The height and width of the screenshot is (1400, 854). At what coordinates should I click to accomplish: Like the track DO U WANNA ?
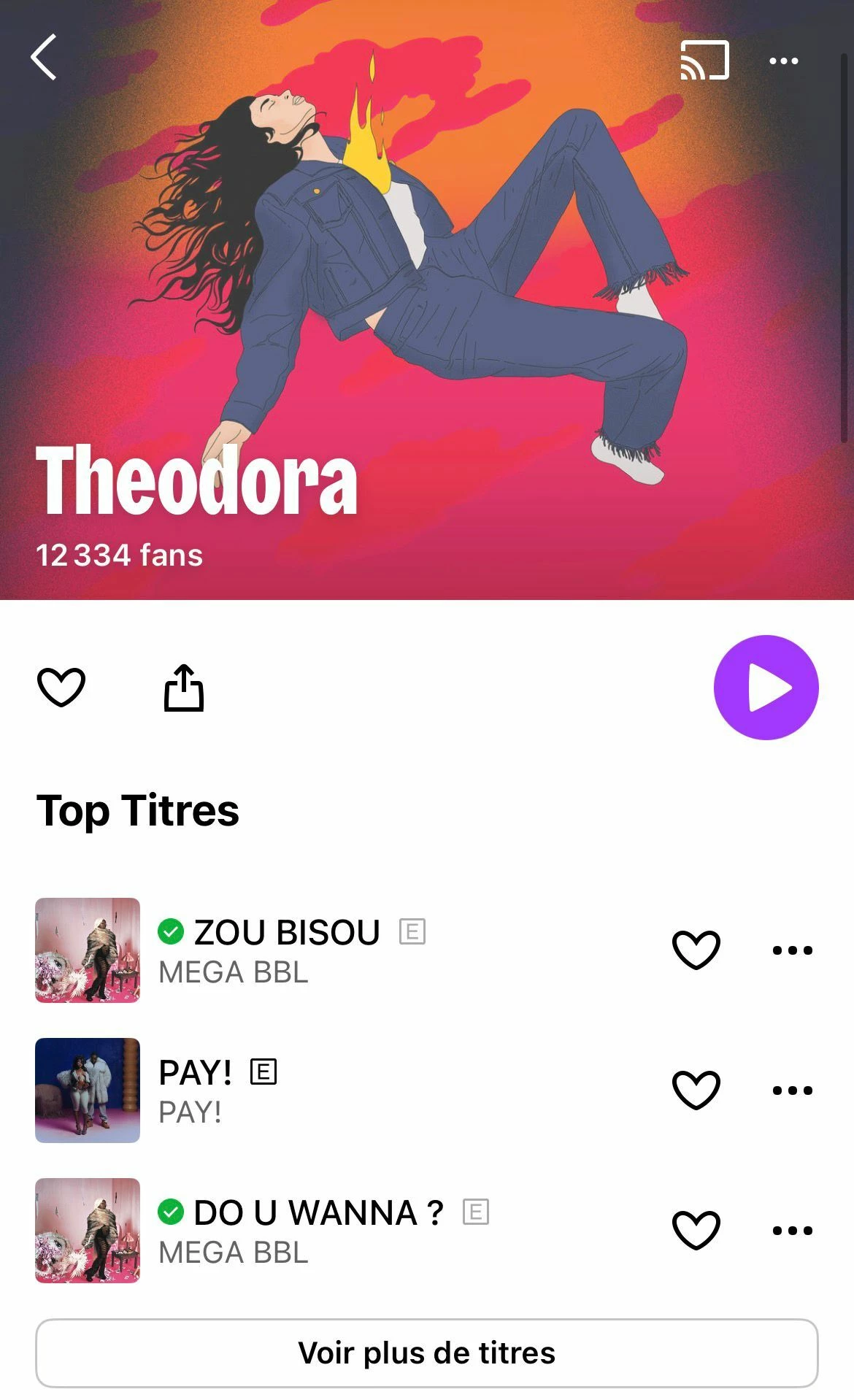click(696, 1230)
